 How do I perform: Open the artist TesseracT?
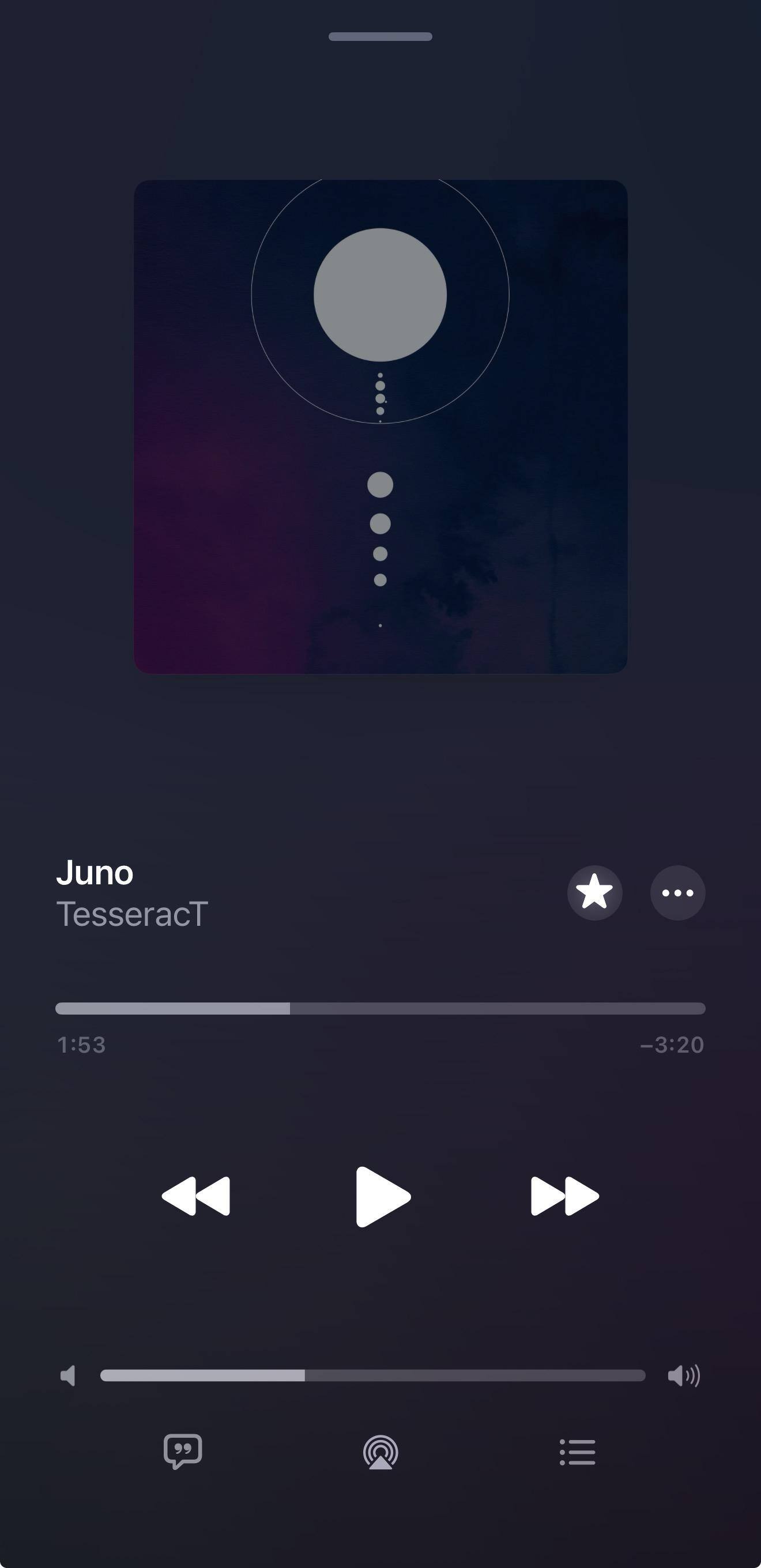point(132,914)
